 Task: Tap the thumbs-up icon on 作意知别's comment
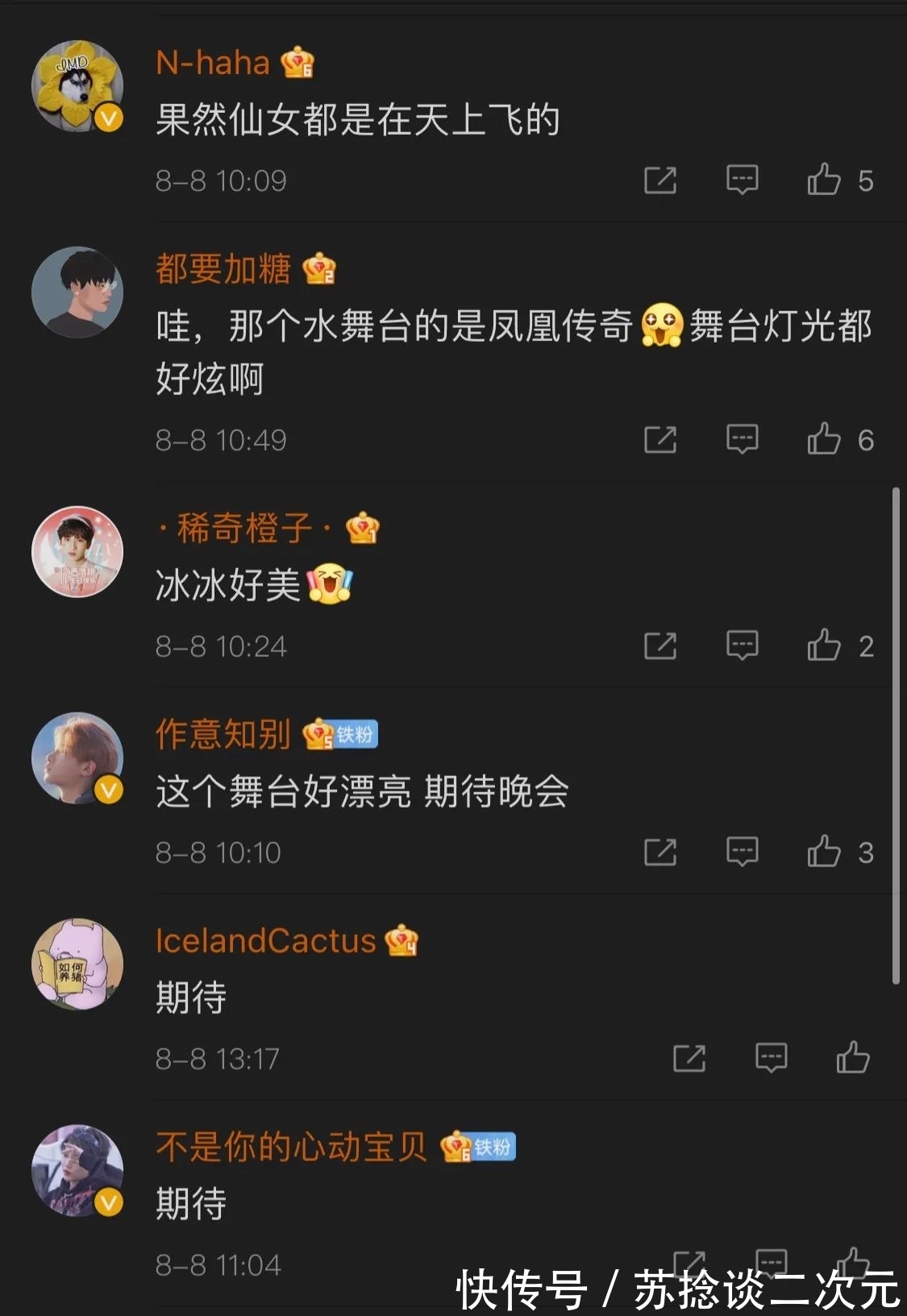coord(824,850)
